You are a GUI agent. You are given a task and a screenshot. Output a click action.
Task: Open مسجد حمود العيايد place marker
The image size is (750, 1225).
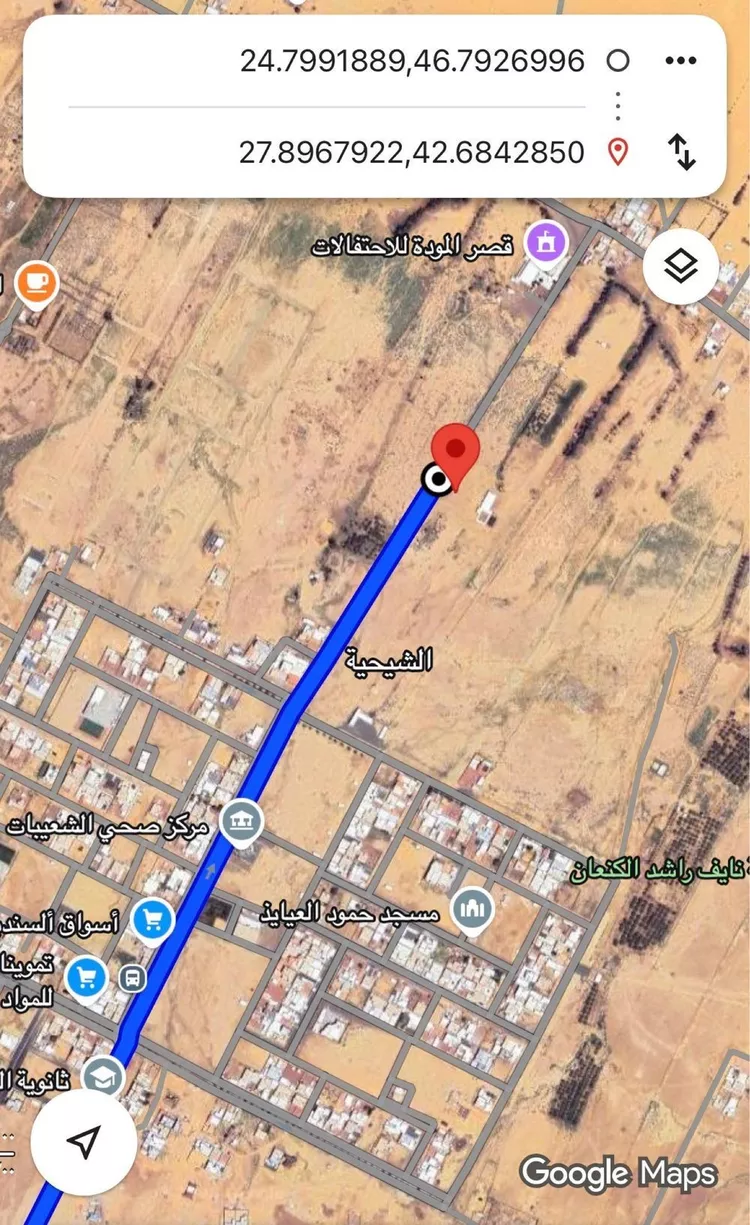coord(472,910)
